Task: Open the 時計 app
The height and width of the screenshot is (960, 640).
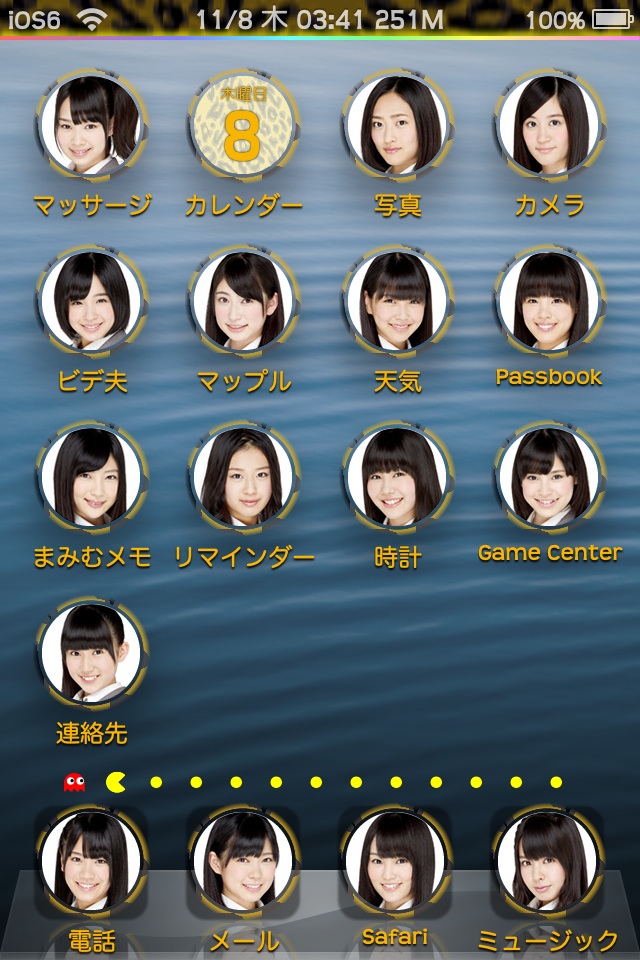Action: [x=397, y=476]
